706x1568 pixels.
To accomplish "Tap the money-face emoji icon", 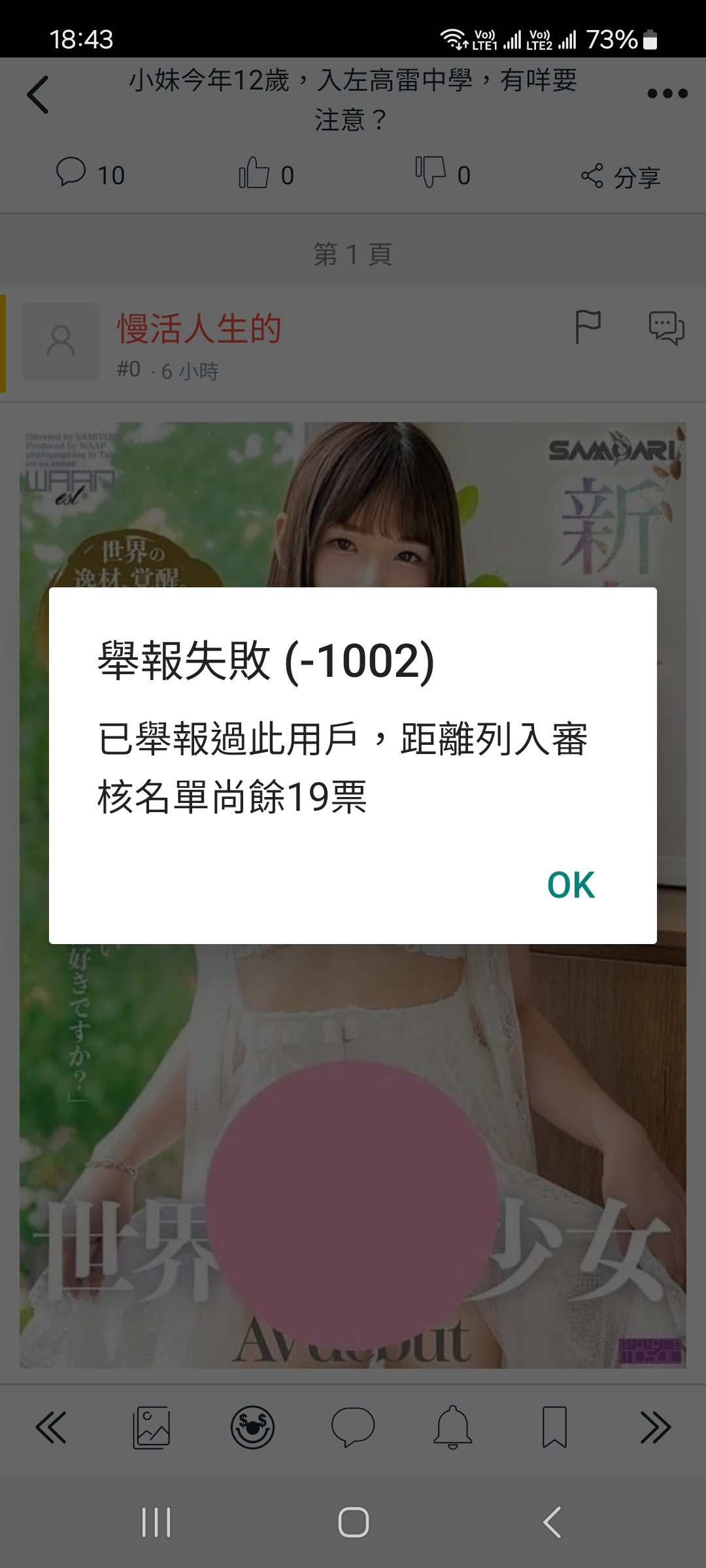I will pos(252,1428).
